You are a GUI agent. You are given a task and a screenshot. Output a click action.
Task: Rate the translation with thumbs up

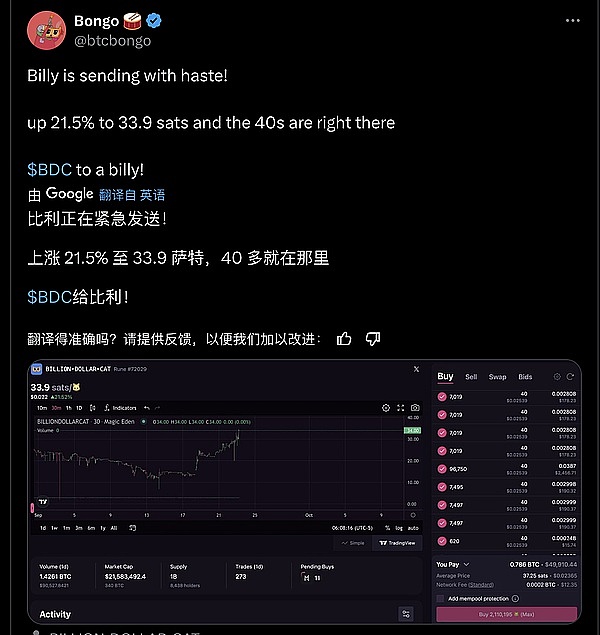coord(345,338)
